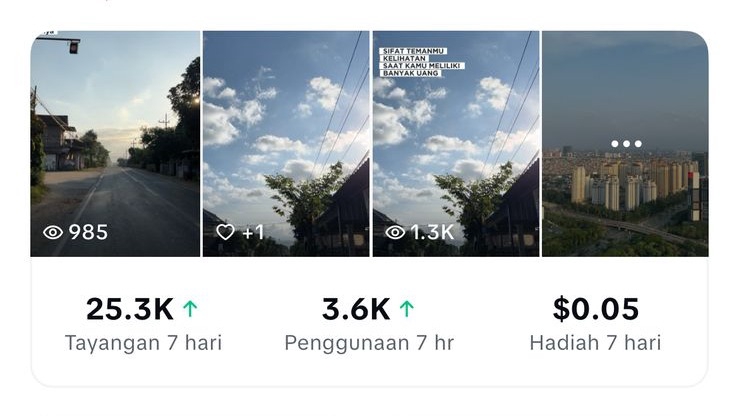
Task: View the 3.6K Penggunaan 7 hr stats
Action: point(369,324)
